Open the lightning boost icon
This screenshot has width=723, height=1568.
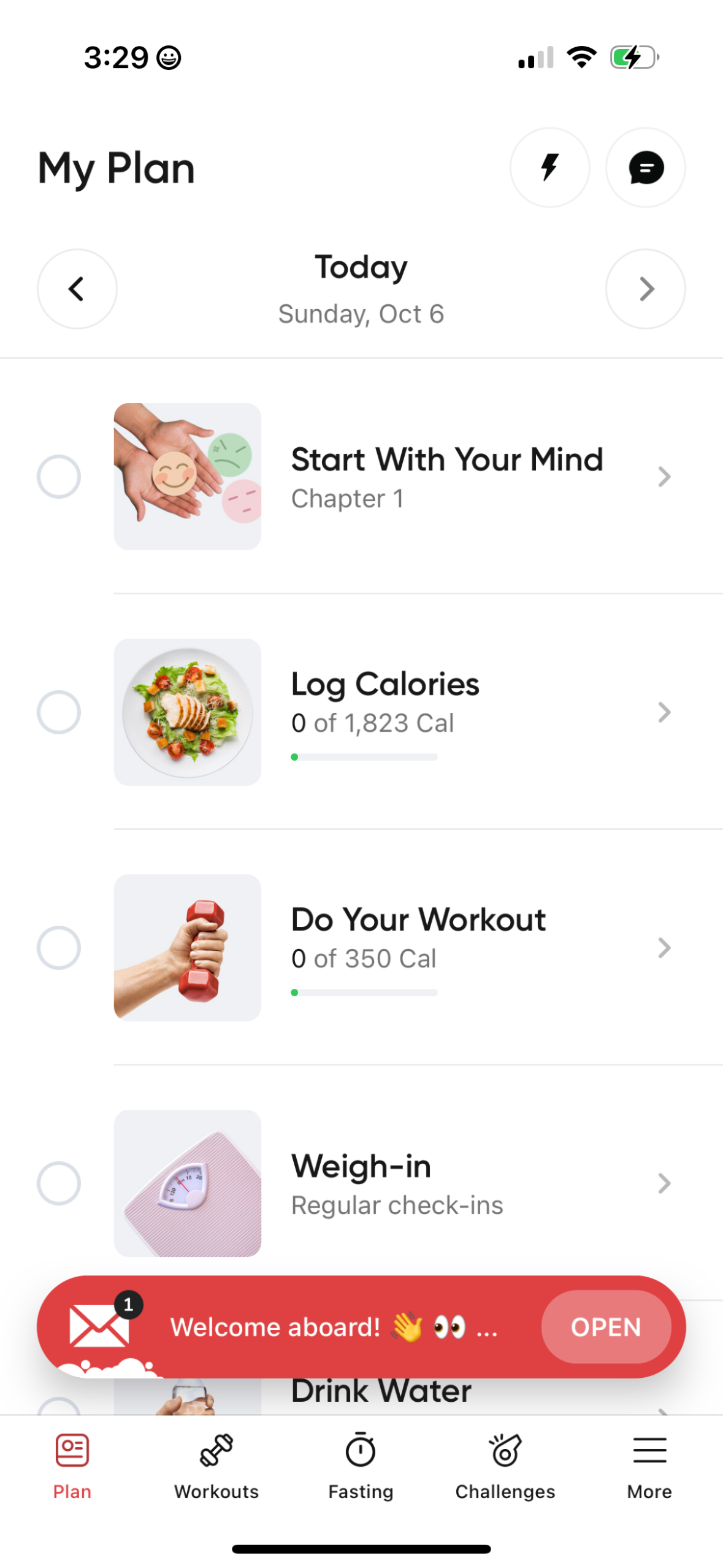(x=549, y=168)
